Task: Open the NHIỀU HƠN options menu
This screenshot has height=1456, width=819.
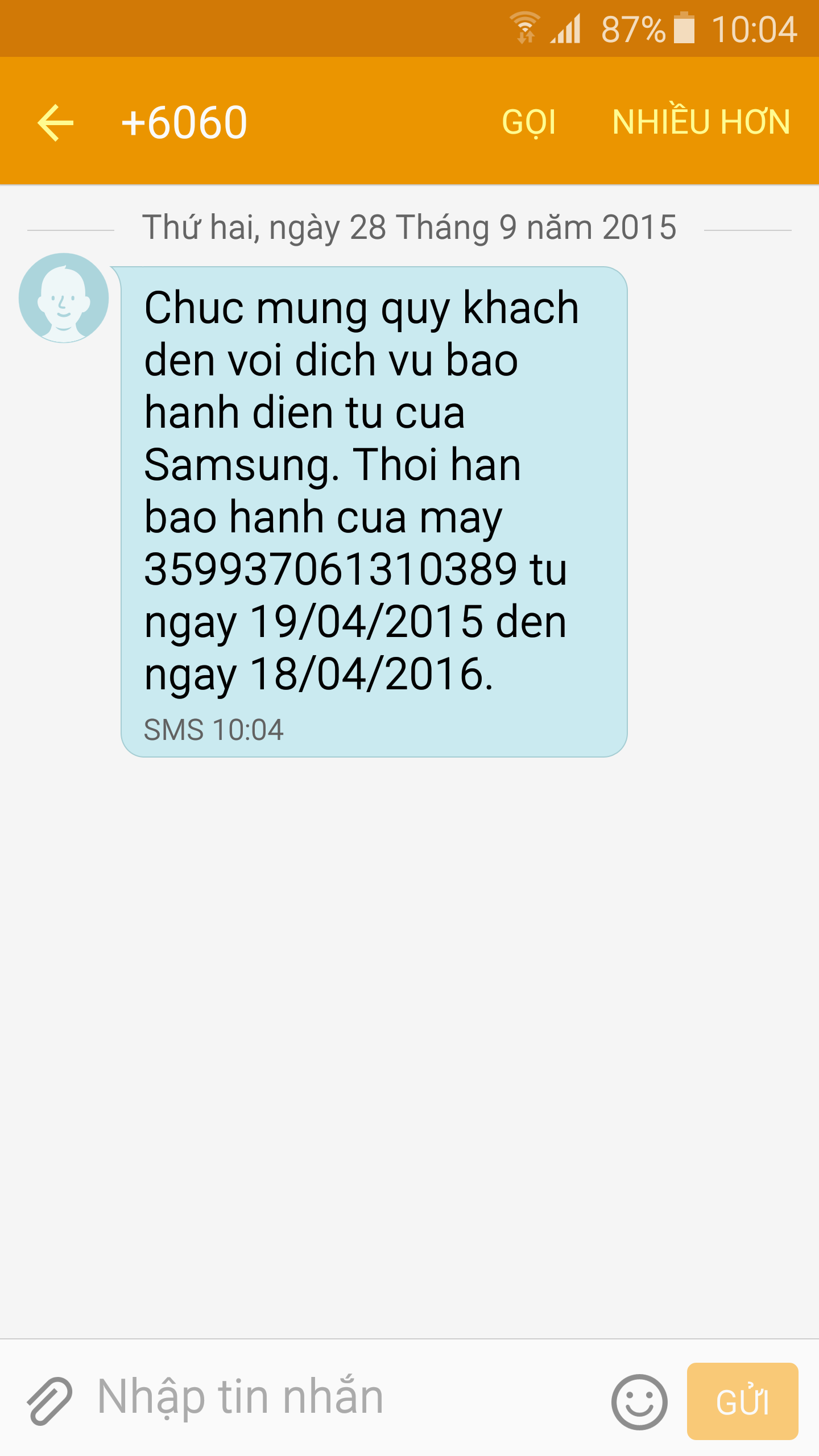Action: [701, 121]
